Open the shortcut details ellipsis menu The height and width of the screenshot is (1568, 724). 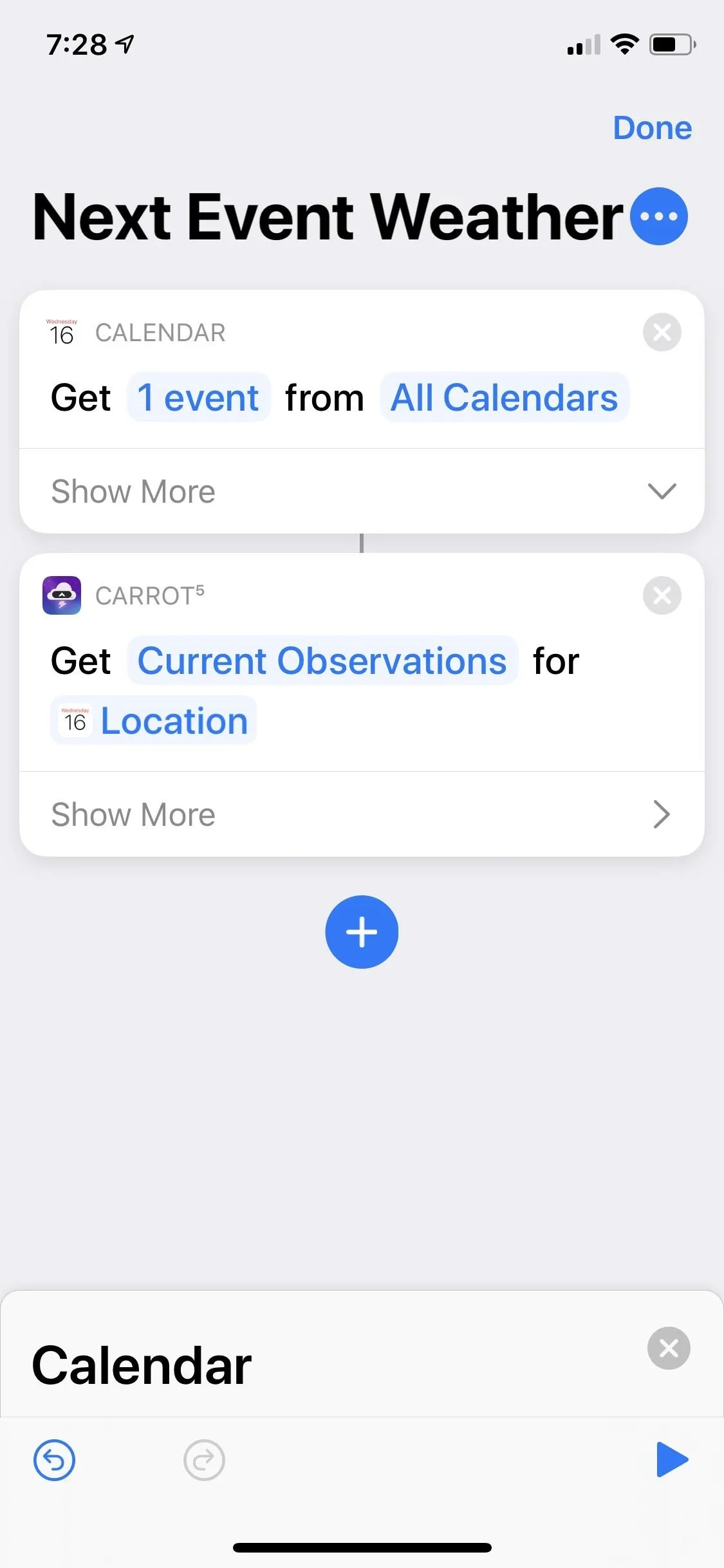coord(659,216)
